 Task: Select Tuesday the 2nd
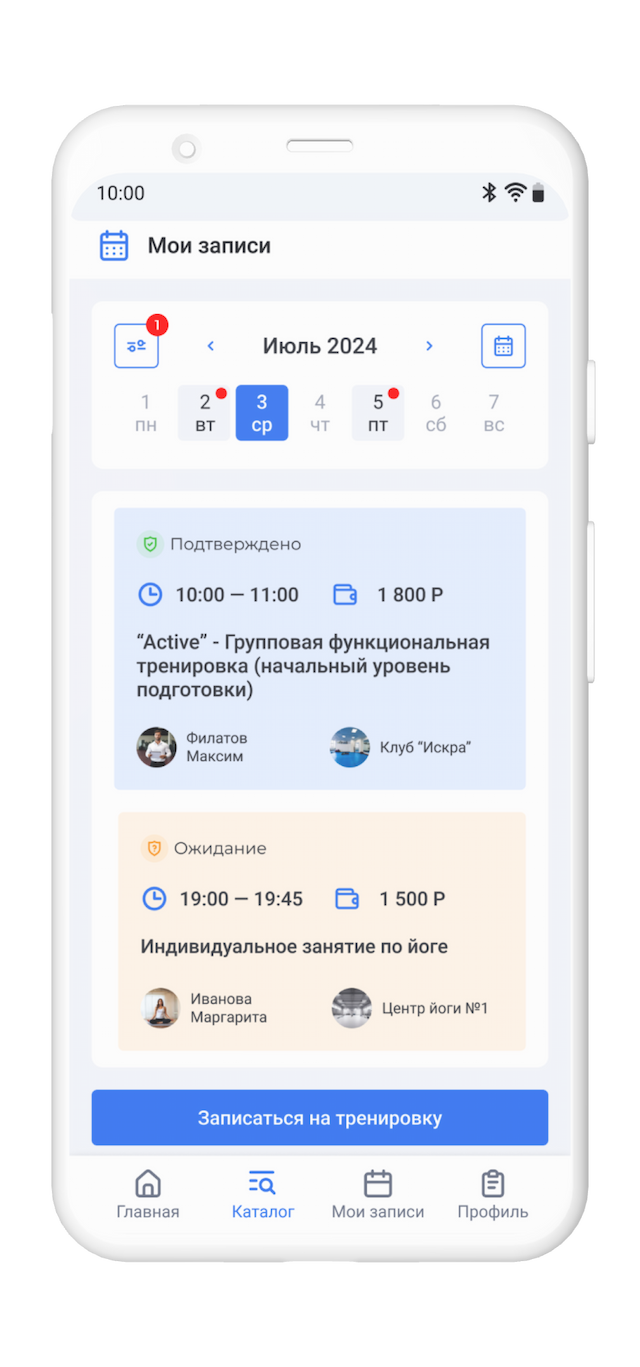[204, 413]
